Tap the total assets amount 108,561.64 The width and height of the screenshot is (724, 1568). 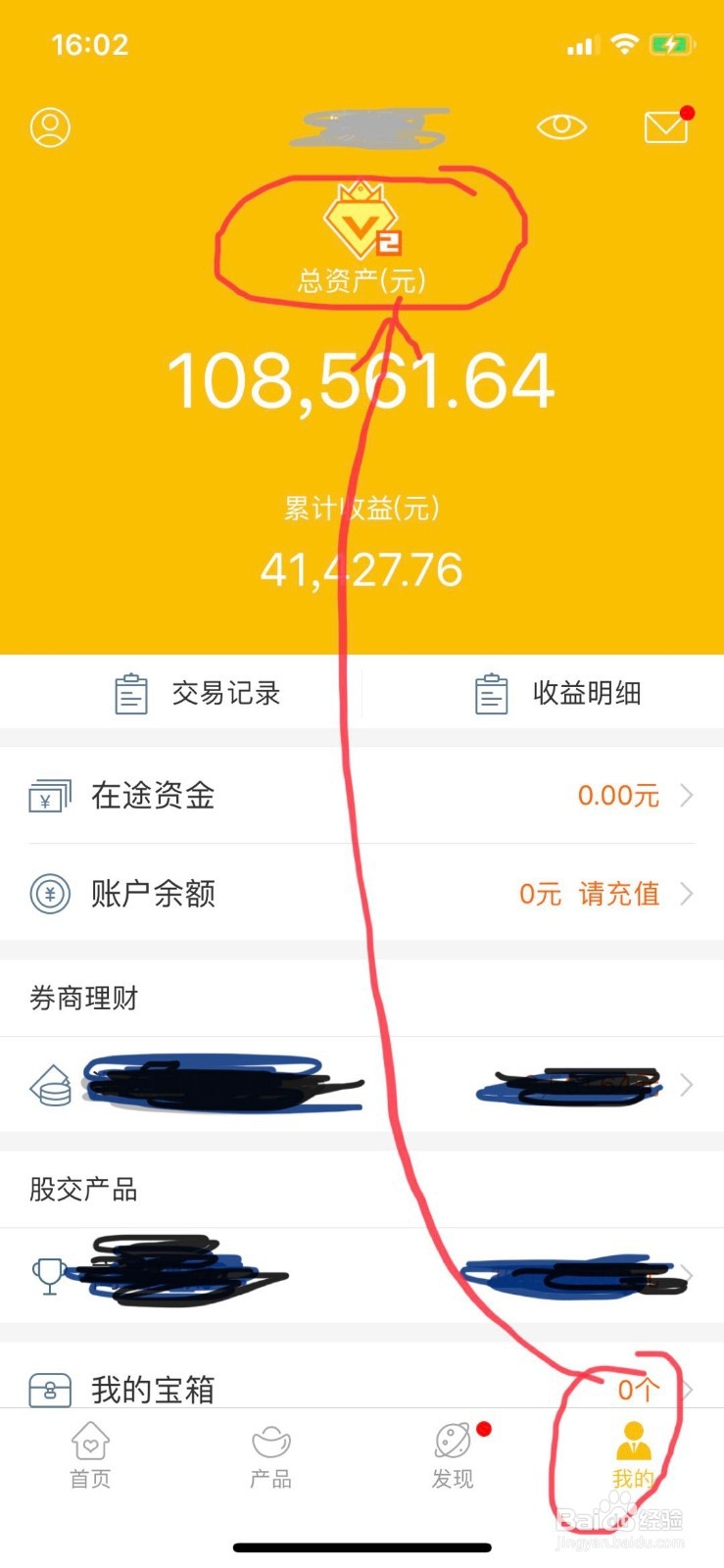(x=362, y=382)
